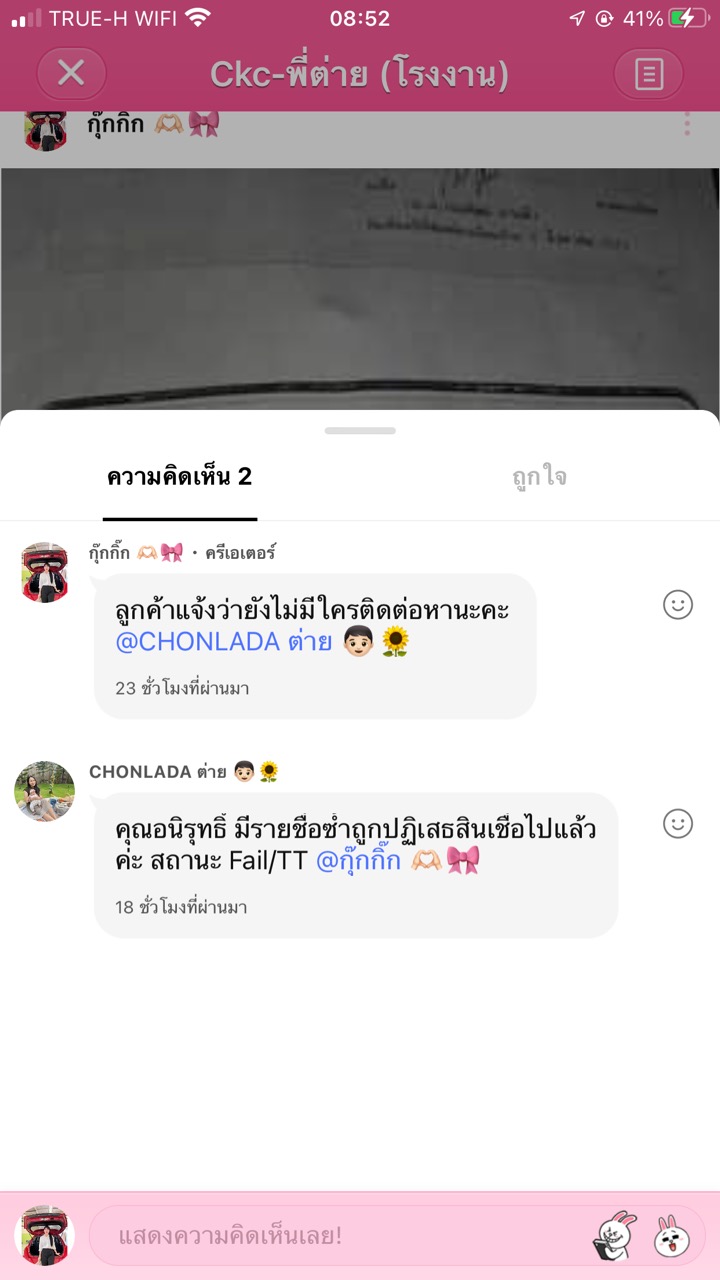View CHONLADA ต่าย's profile picture
Image resolution: width=720 pixels, height=1280 pixels.
pyautogui.click(x=44, y=791)
